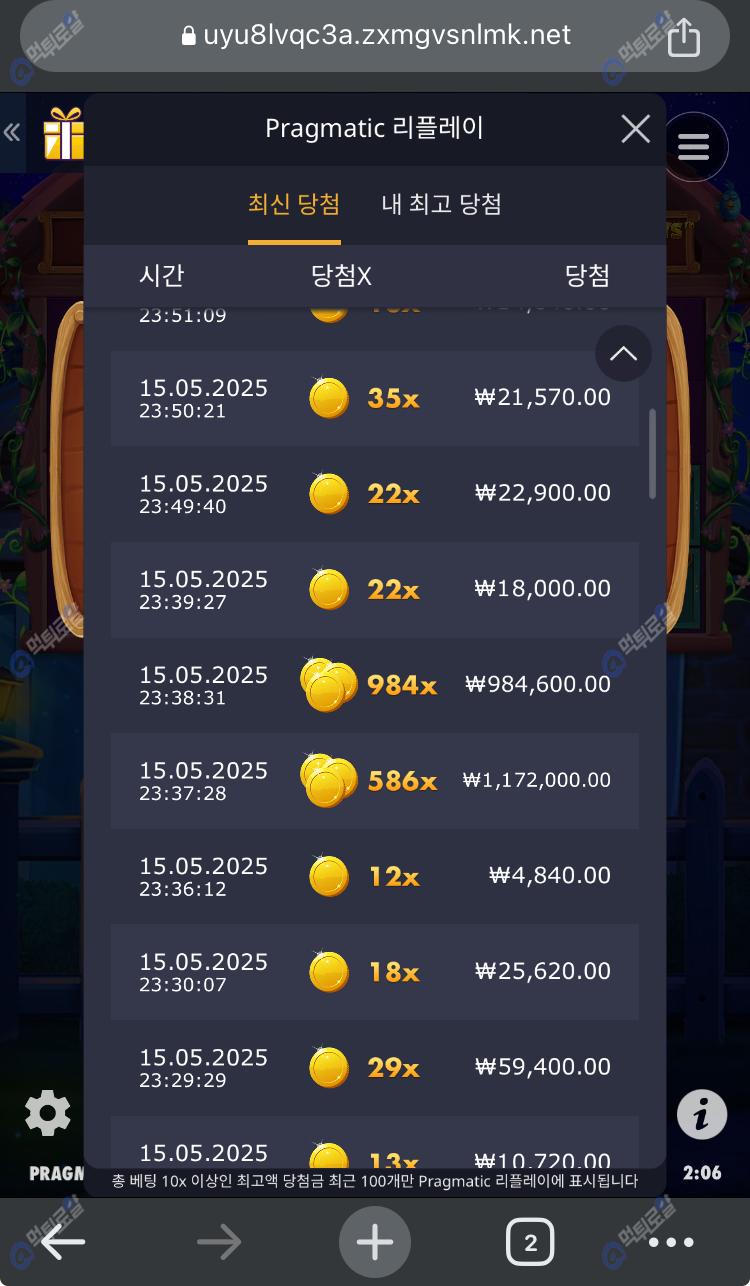This screenshot has height=1286, width=750.
Task: Close the Pragmatic replay dialog
Action: (x=635, y=129)
